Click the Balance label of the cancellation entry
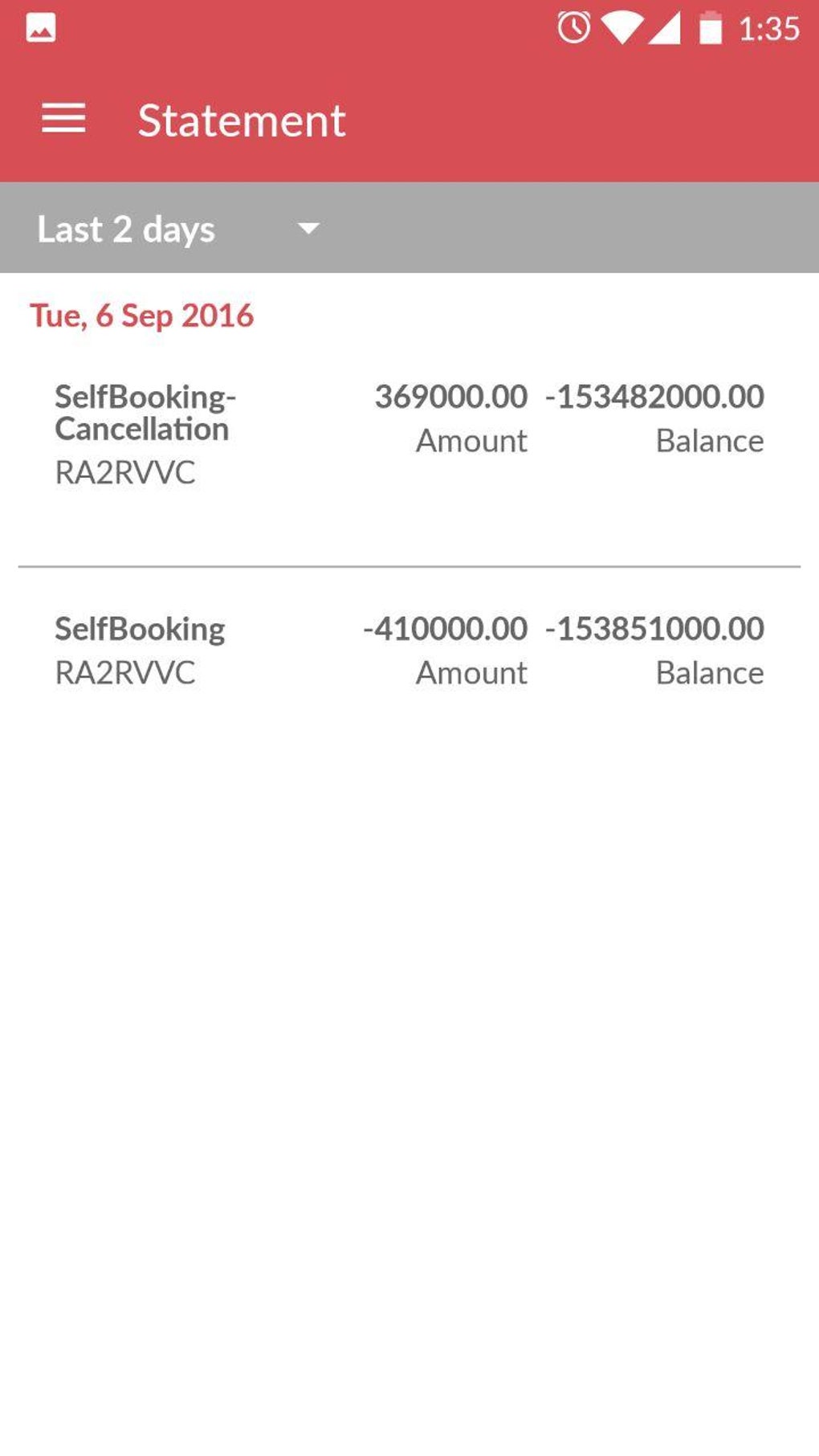Image resolution: width=819 pixels, height=1456 pixels. click(x=710, y=440)
